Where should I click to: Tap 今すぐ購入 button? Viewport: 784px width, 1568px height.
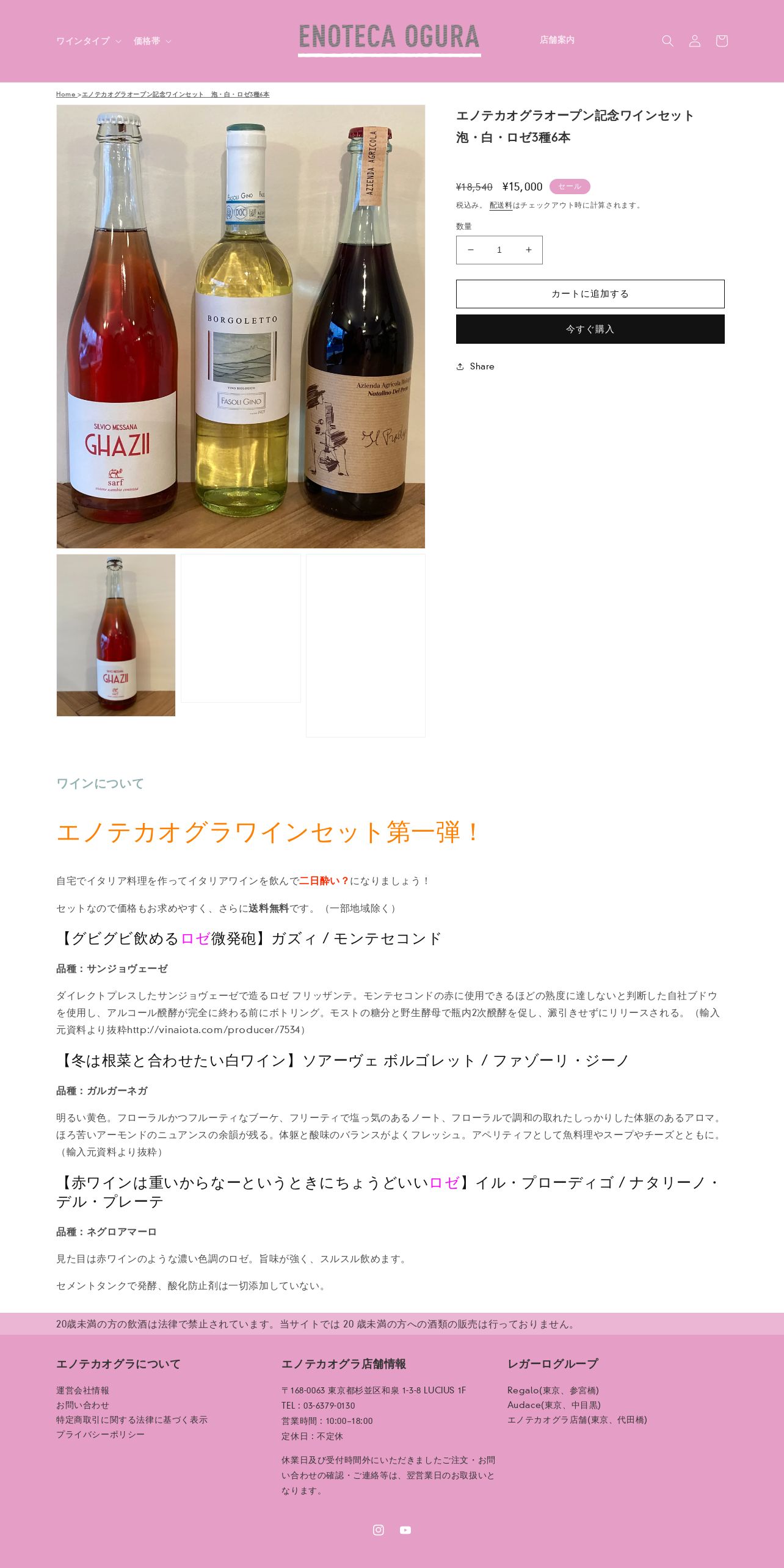pos(590,329)
